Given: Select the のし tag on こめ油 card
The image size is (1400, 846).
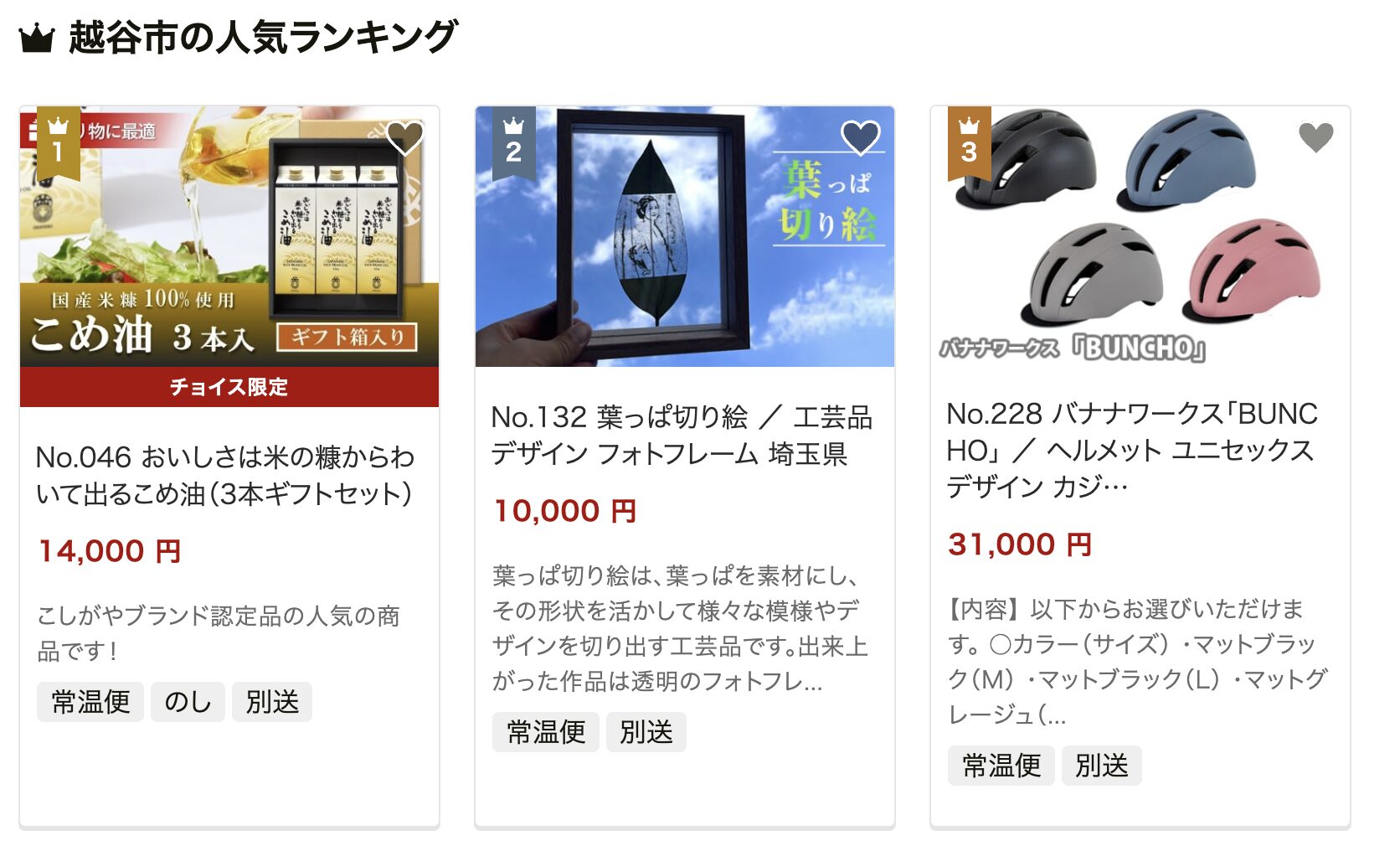Looking at the screenshot, I should tap(188, 702).
